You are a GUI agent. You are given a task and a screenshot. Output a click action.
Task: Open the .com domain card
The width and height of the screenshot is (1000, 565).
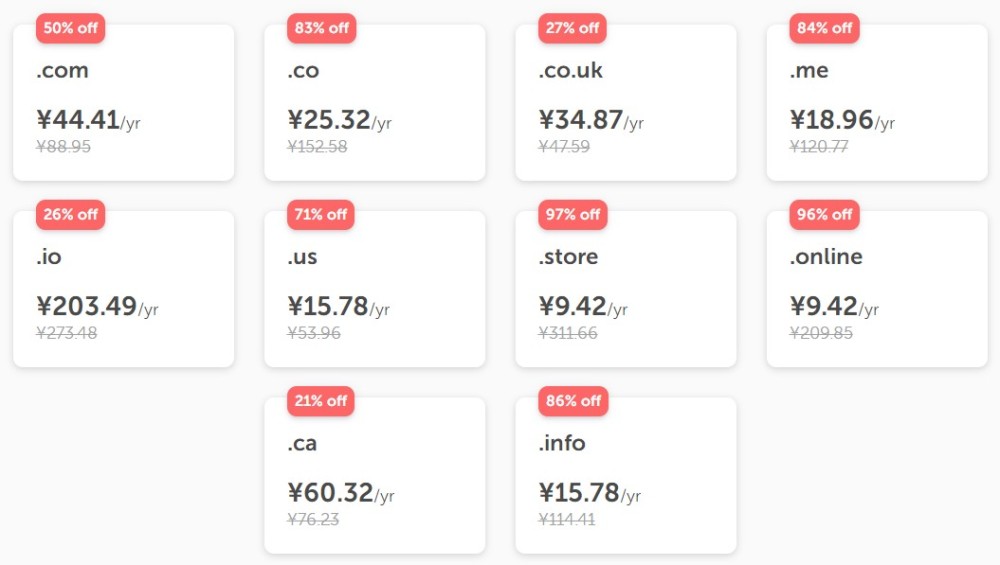pyautogui.click(x=123, y=103)
